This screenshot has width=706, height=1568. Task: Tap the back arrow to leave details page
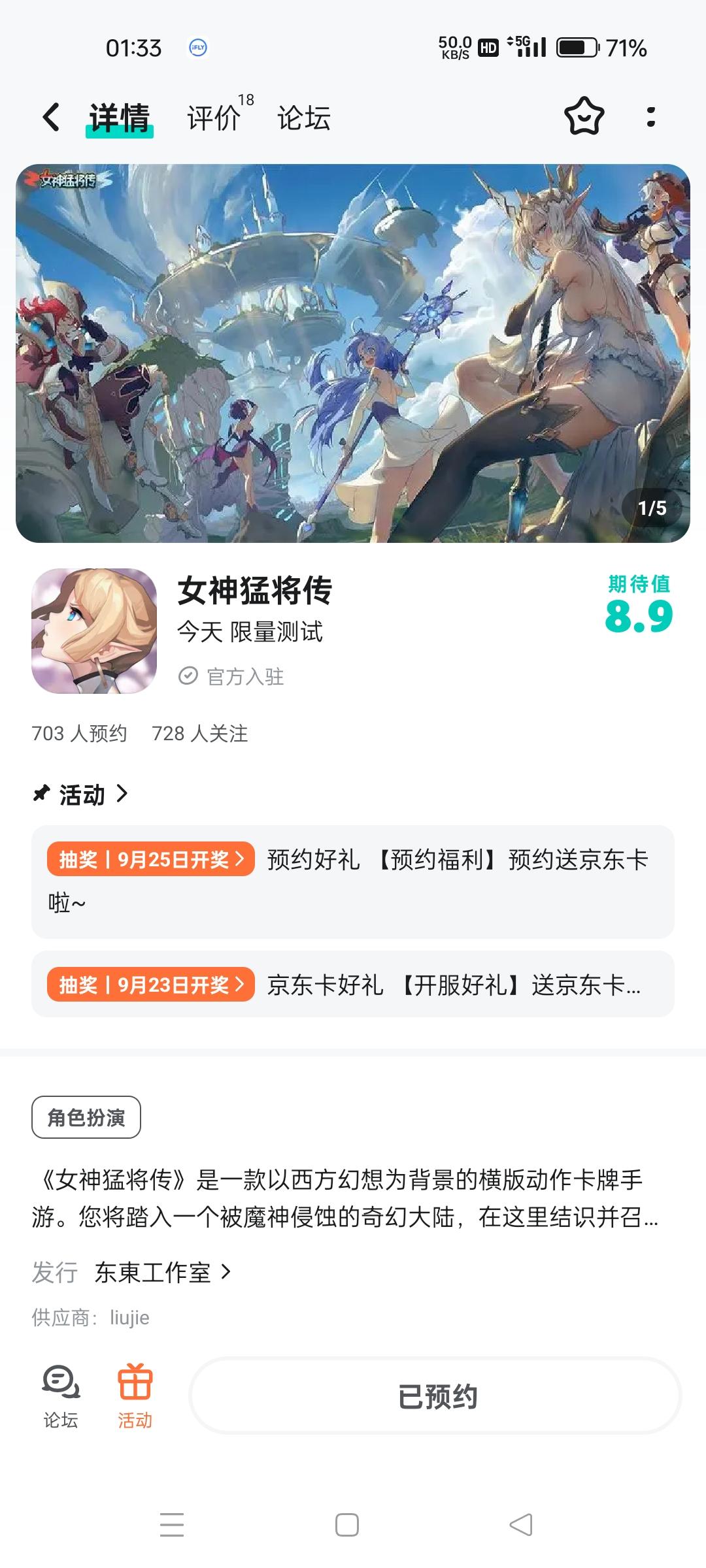(49, 118)
